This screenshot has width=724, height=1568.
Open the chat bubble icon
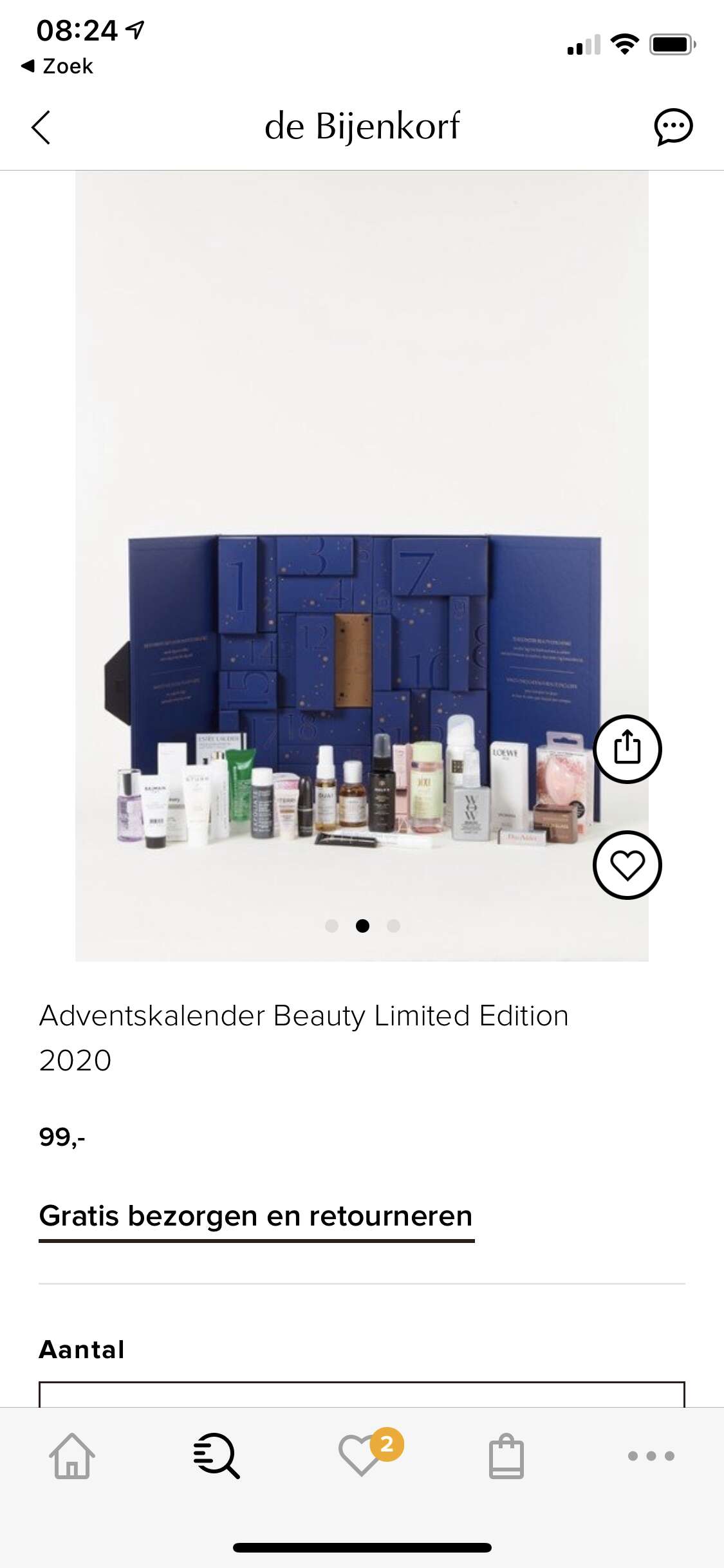673,127
